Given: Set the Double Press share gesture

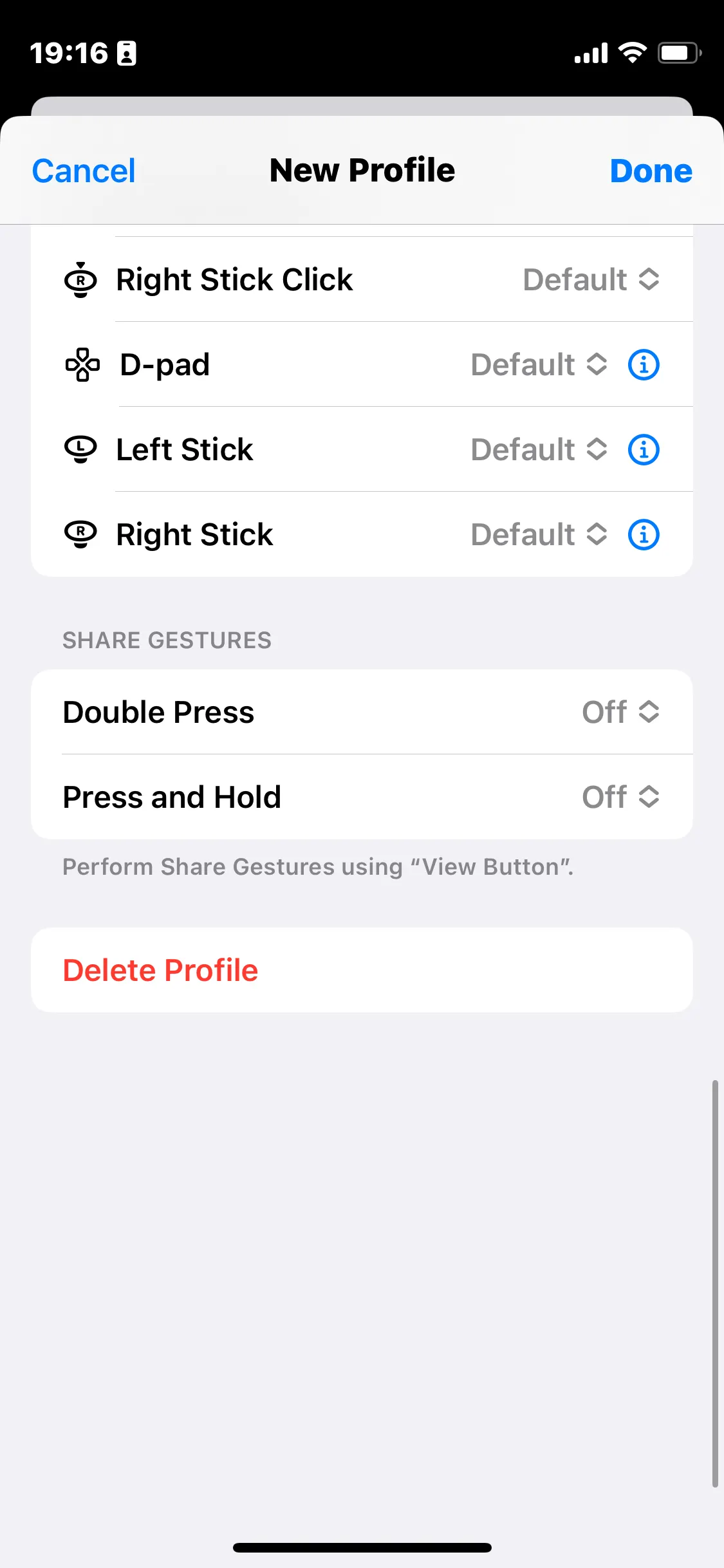Looking at the screenshot, I should 620,712.
